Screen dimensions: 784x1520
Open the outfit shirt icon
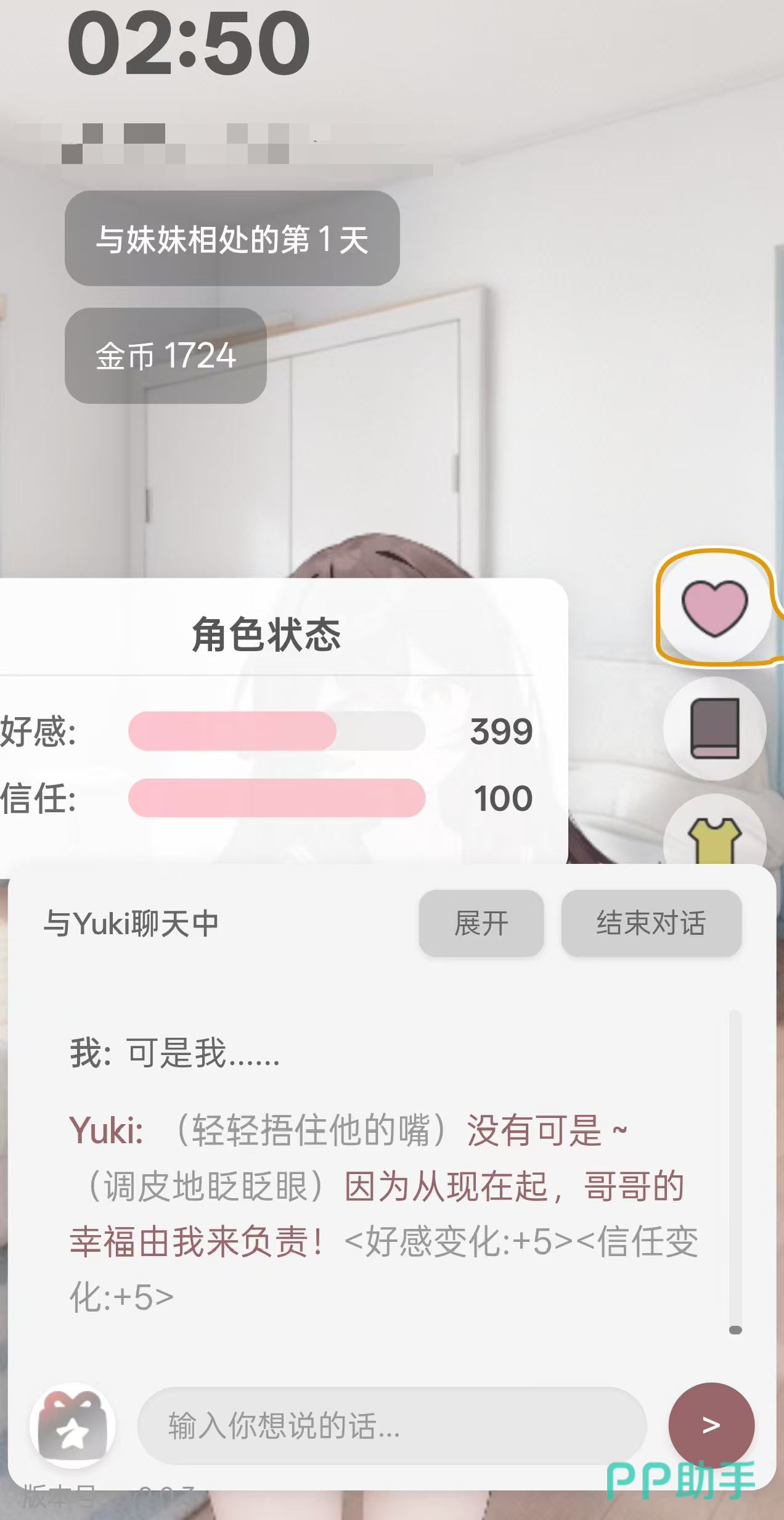[714, 839]
